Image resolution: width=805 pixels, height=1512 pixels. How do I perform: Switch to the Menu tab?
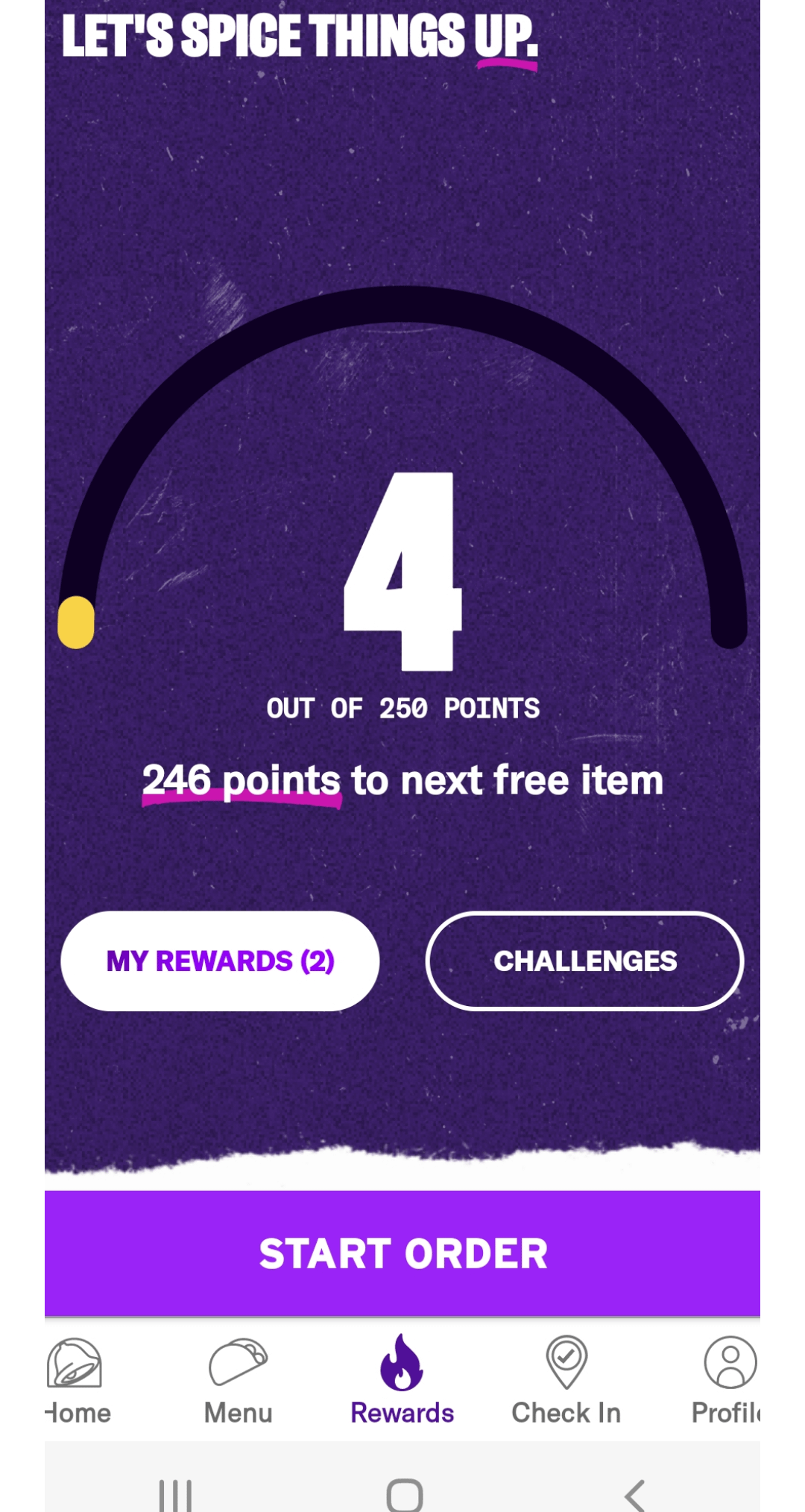[x=239, y=1380]
